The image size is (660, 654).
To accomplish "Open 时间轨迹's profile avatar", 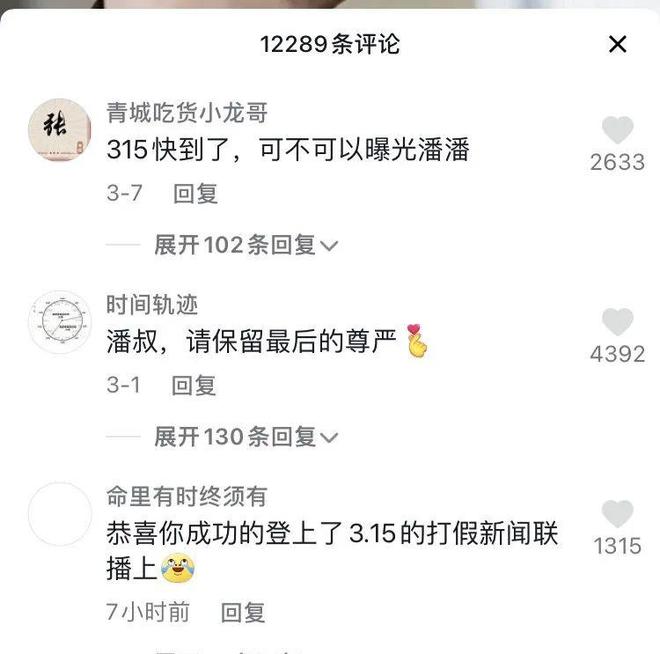I will tap(59, 322).
